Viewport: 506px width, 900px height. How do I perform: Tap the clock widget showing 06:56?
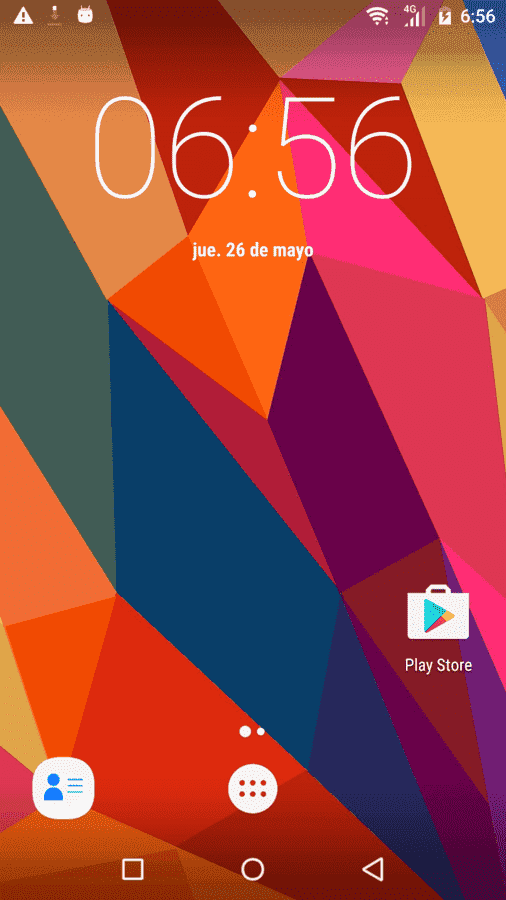[252, 147]
